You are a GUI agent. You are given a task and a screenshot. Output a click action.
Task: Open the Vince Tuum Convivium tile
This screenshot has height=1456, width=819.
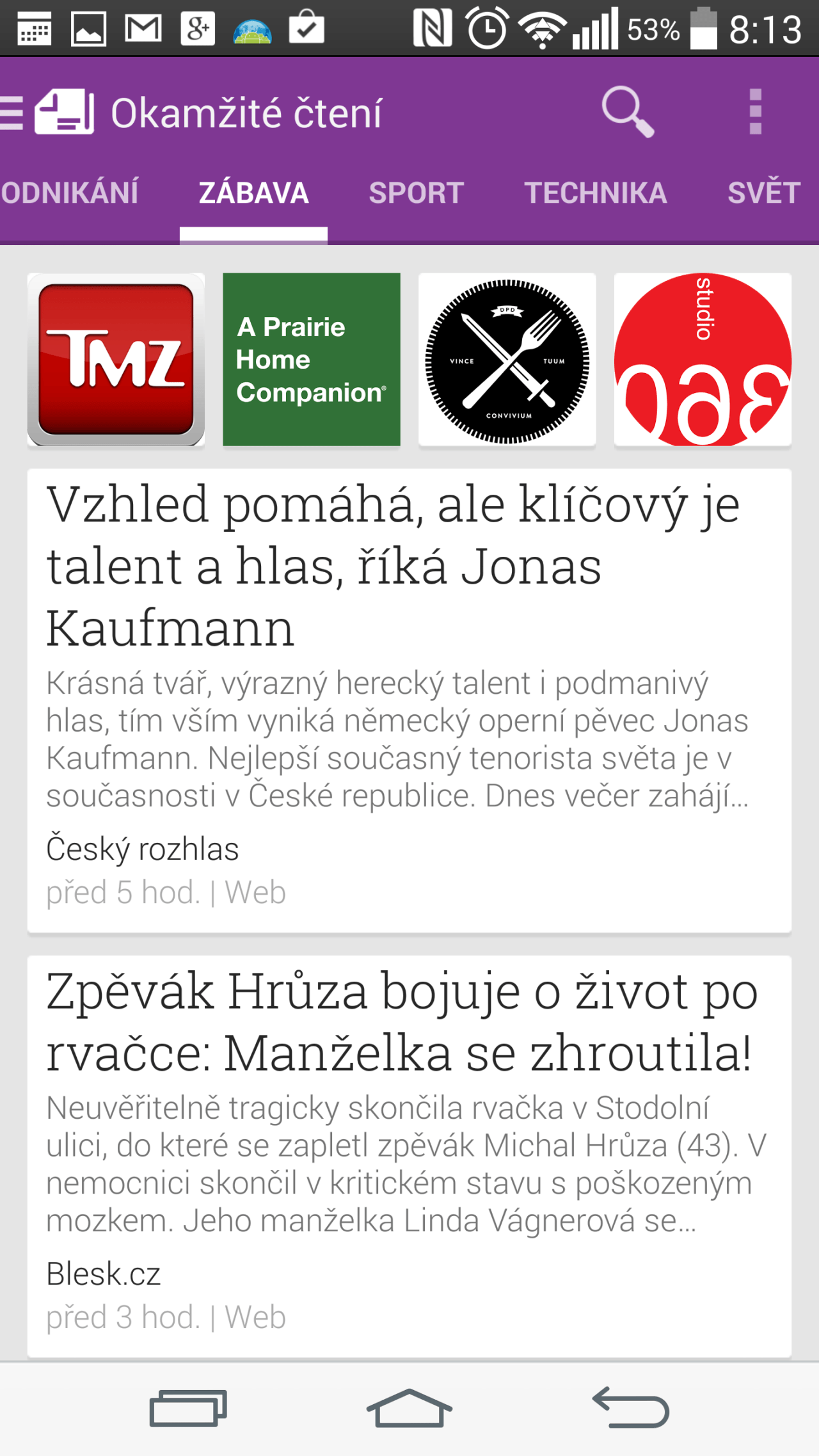[507, 360]
